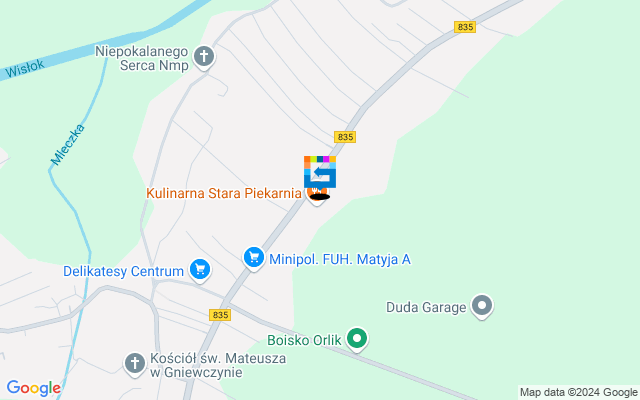
Task: Open the Kulinarna Stara Piekarnia marker
Action: [x=317, y=195]
